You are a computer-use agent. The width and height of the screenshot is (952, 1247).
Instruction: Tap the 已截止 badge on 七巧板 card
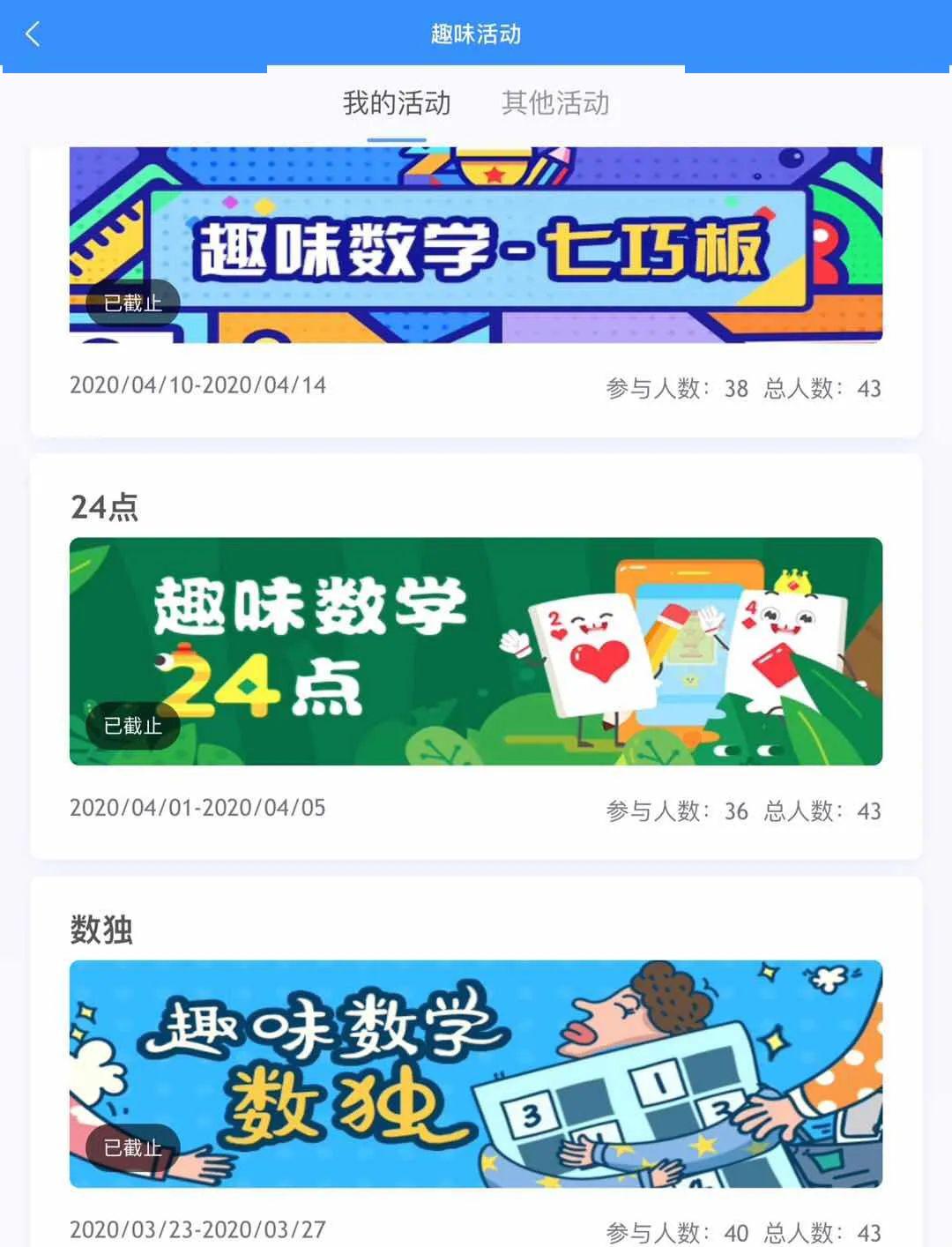click(132, 302)
